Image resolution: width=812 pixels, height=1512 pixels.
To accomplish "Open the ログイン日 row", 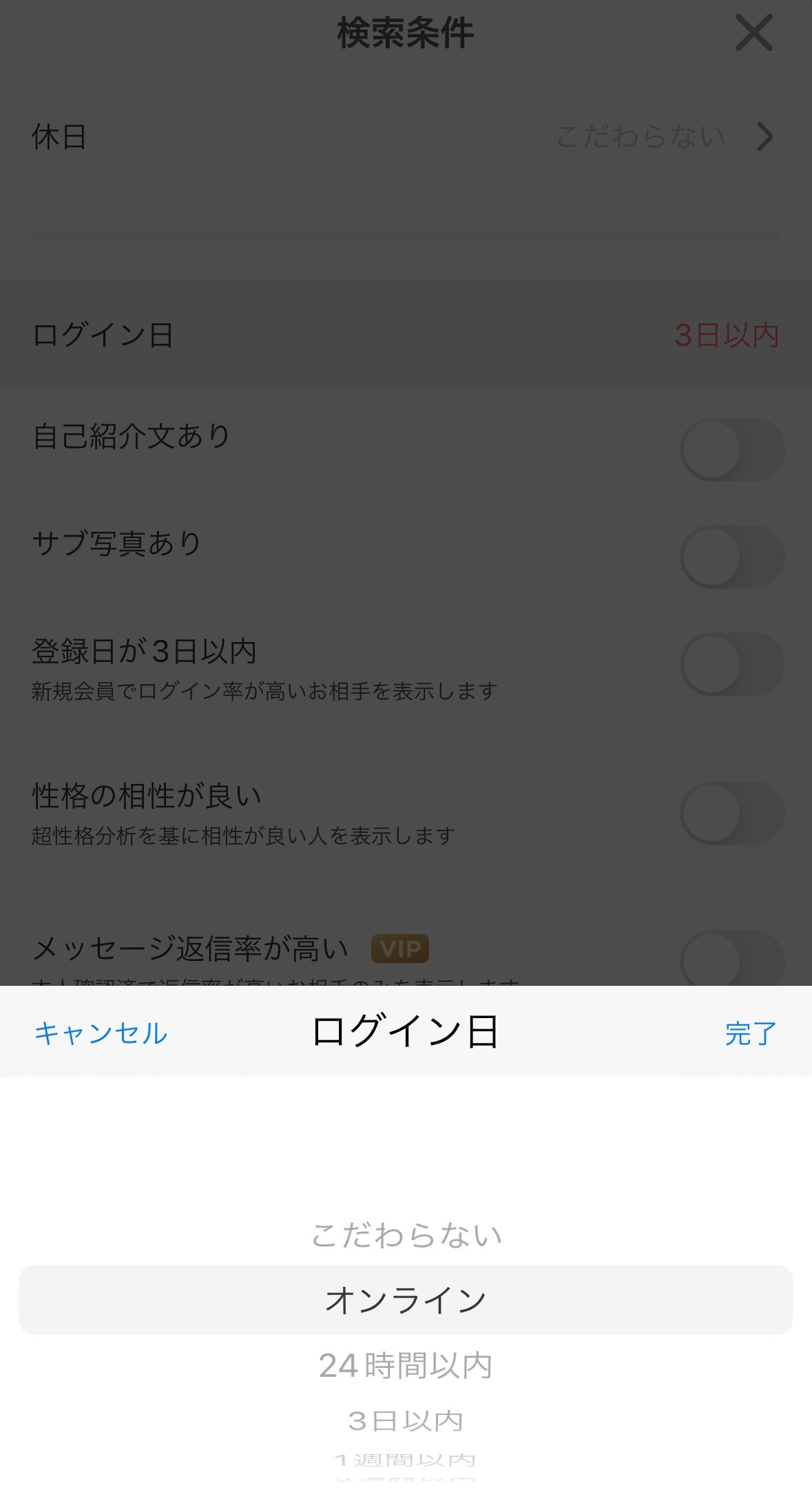I will point(406,335).
